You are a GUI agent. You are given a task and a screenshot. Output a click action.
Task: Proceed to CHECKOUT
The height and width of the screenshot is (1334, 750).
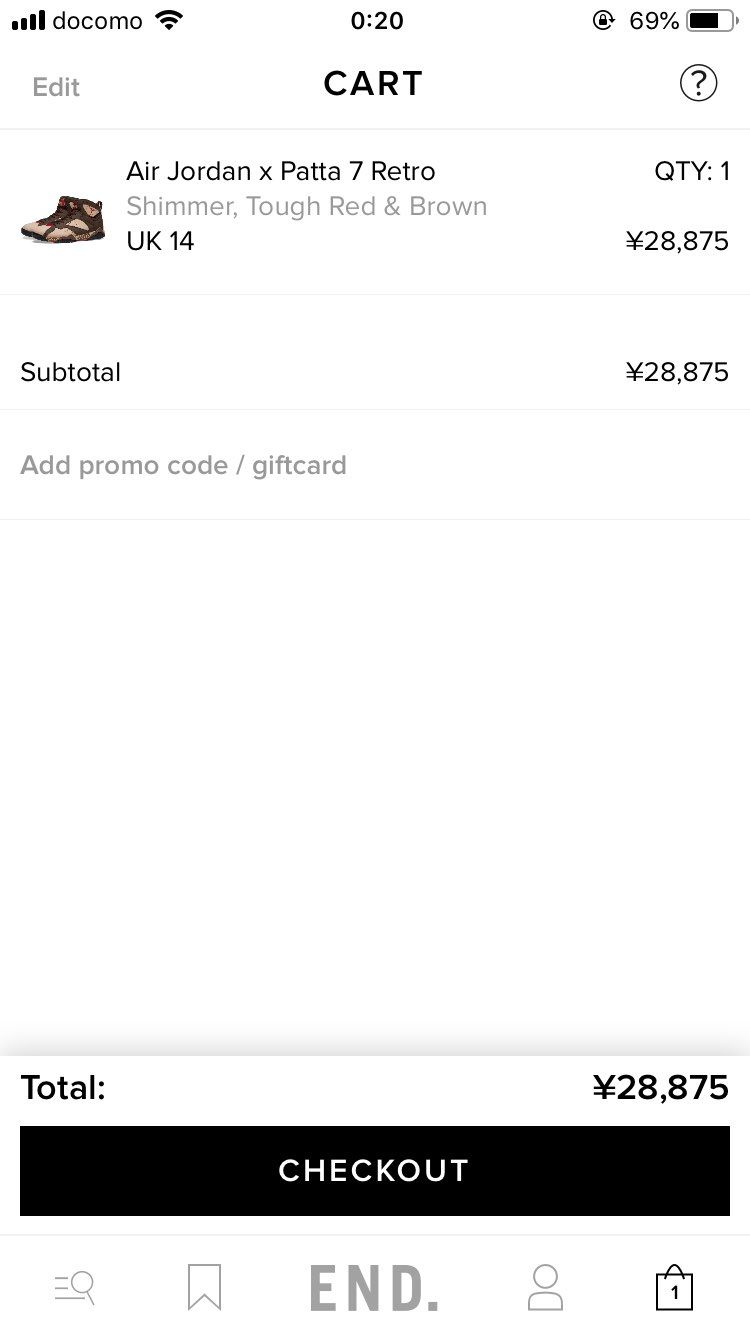click(374, 1170)
